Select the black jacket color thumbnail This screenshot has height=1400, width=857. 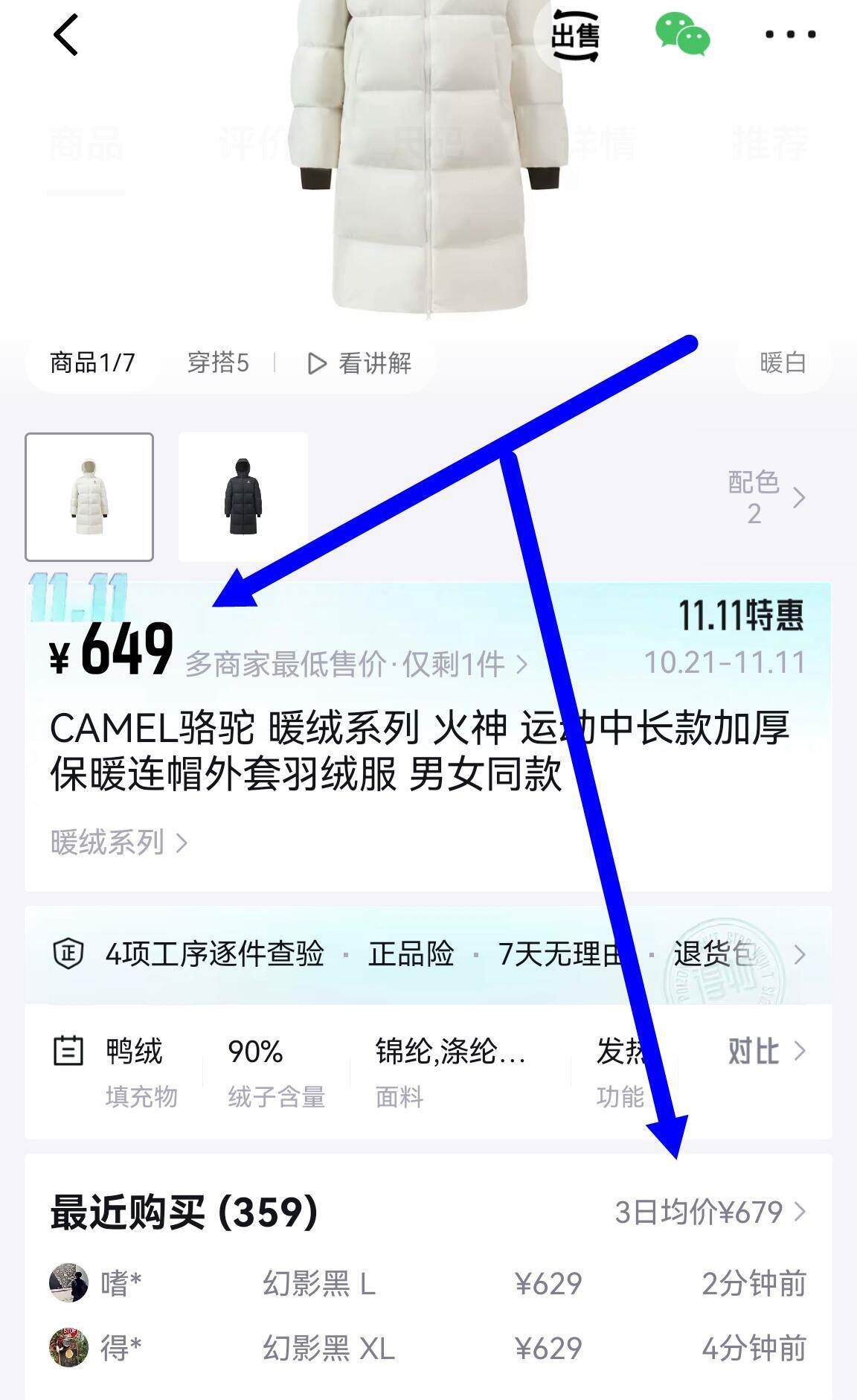(240, 495)
